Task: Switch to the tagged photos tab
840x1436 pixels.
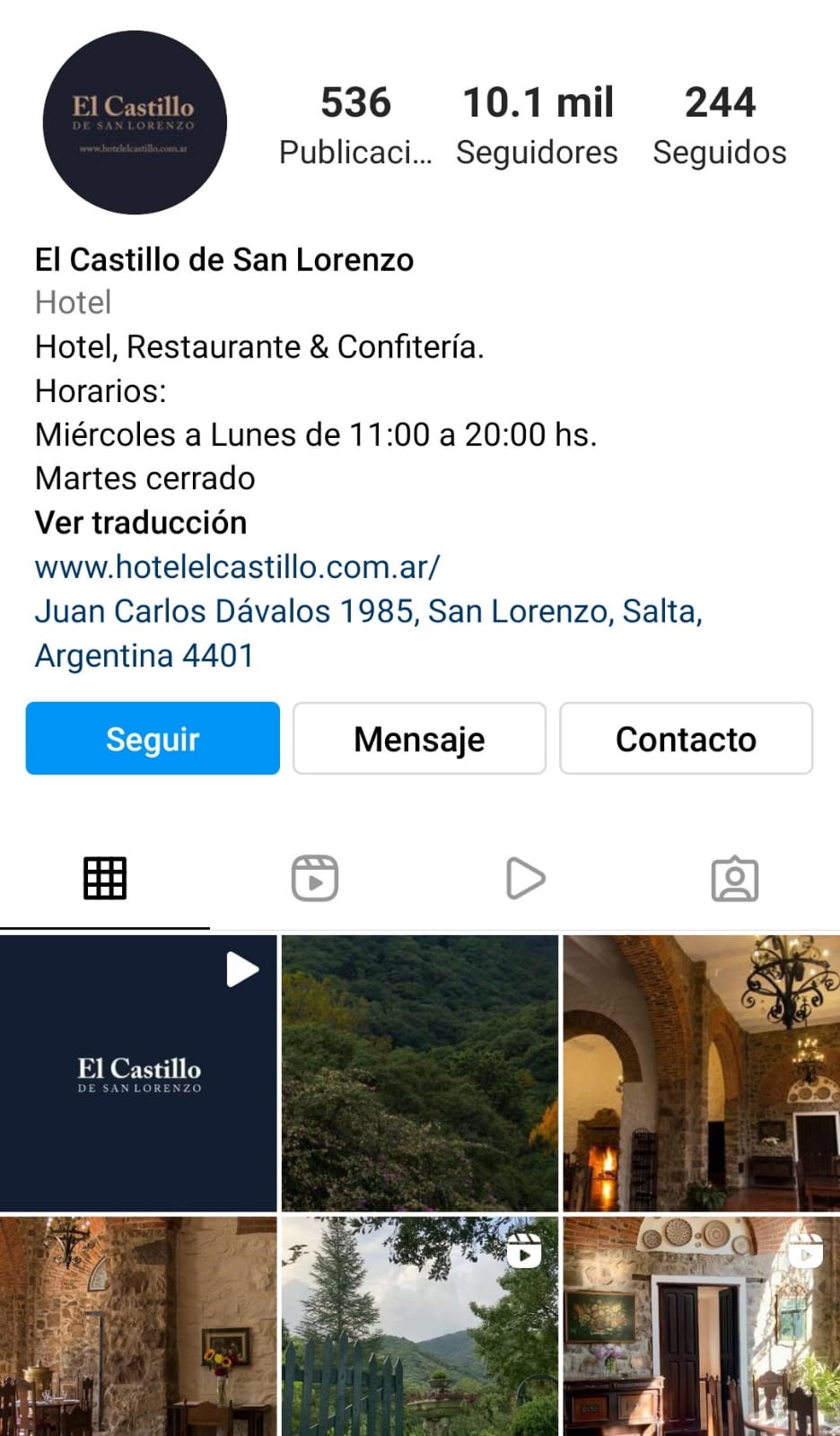Action: (734, 878)
